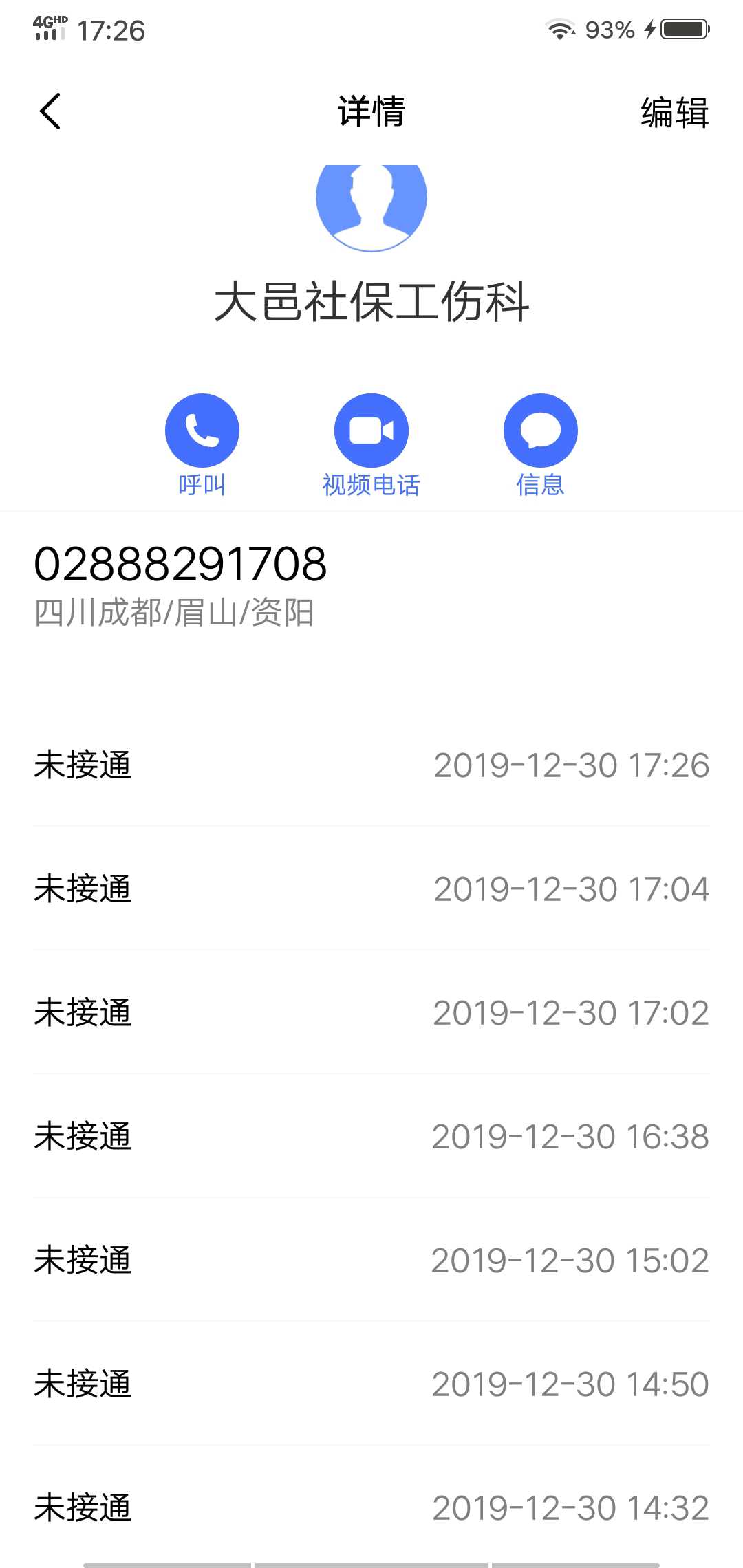The height and width of the screenshot is (1568, 743).
Task: View the call record at 14:32
Action: 371,1506
